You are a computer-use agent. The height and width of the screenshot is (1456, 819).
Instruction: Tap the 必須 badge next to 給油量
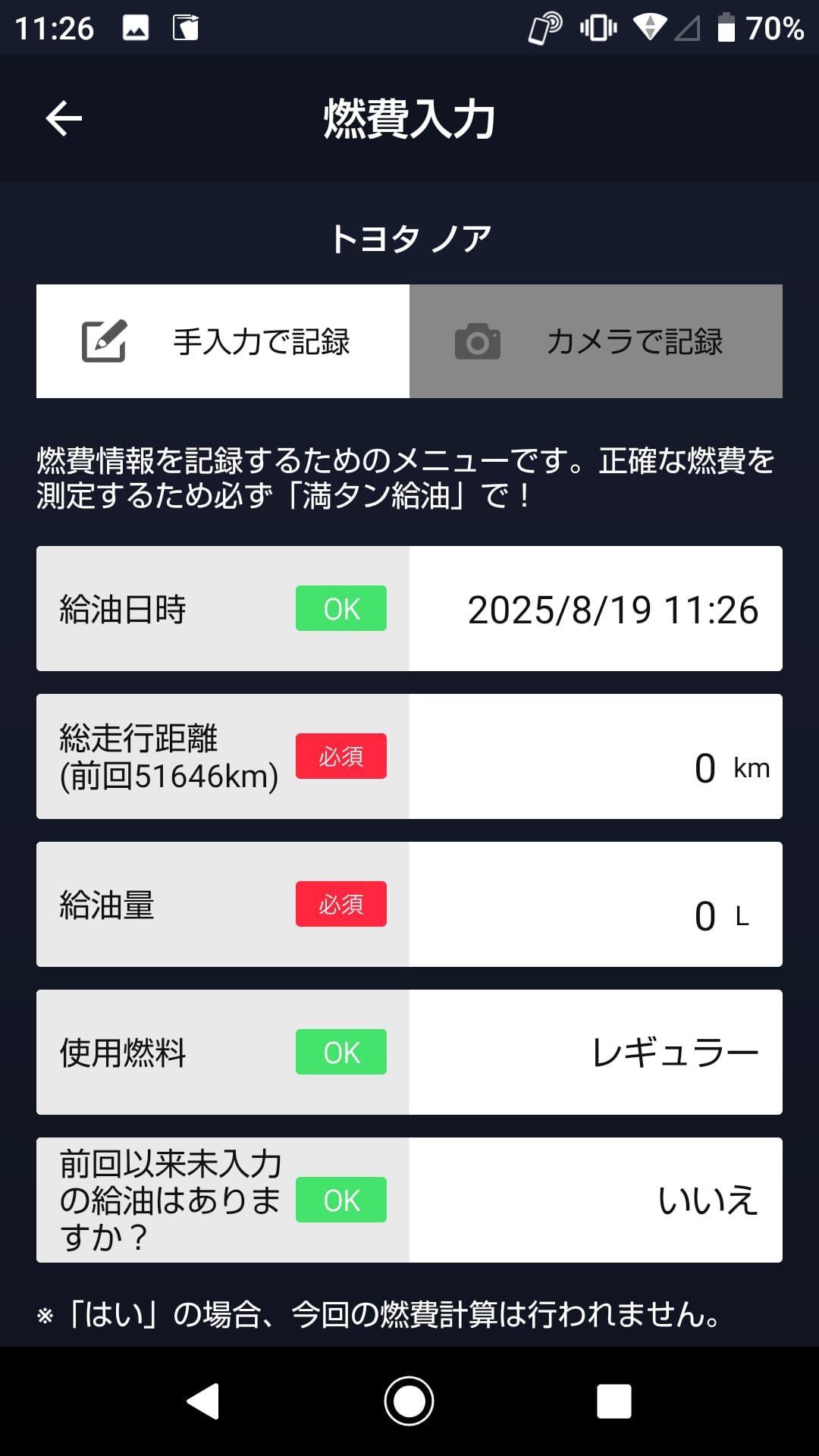click(x=340, y=904)
